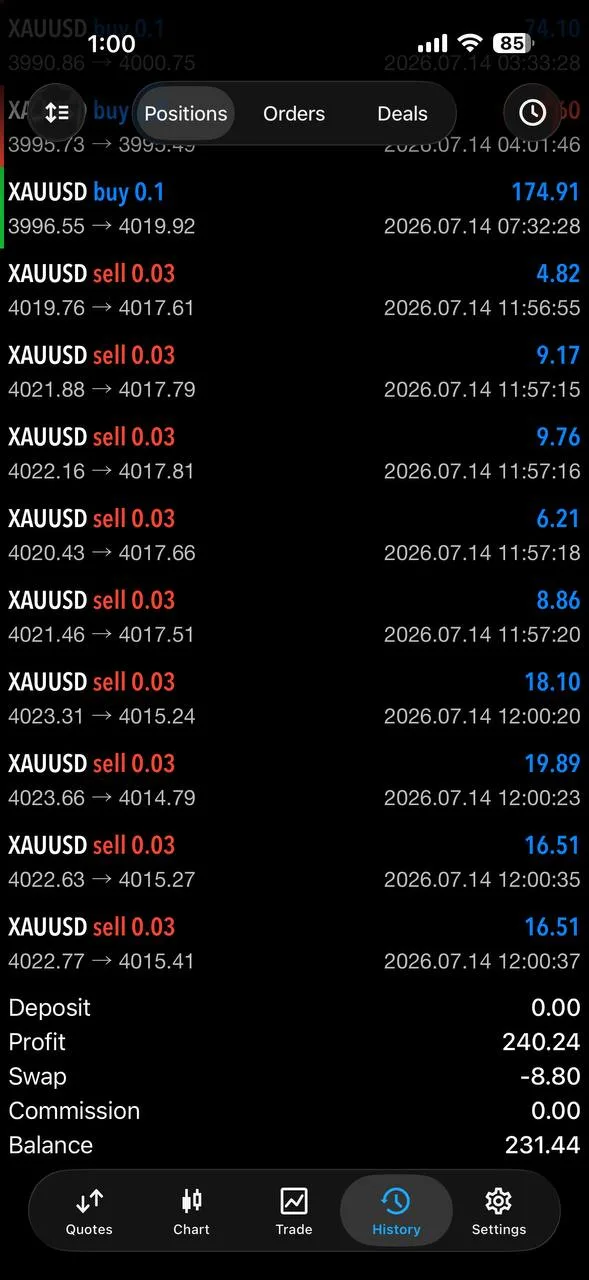The image size is (589, 1280).
Task: Open the sell position with profit 9.76
Action: (x=294, y=454)
